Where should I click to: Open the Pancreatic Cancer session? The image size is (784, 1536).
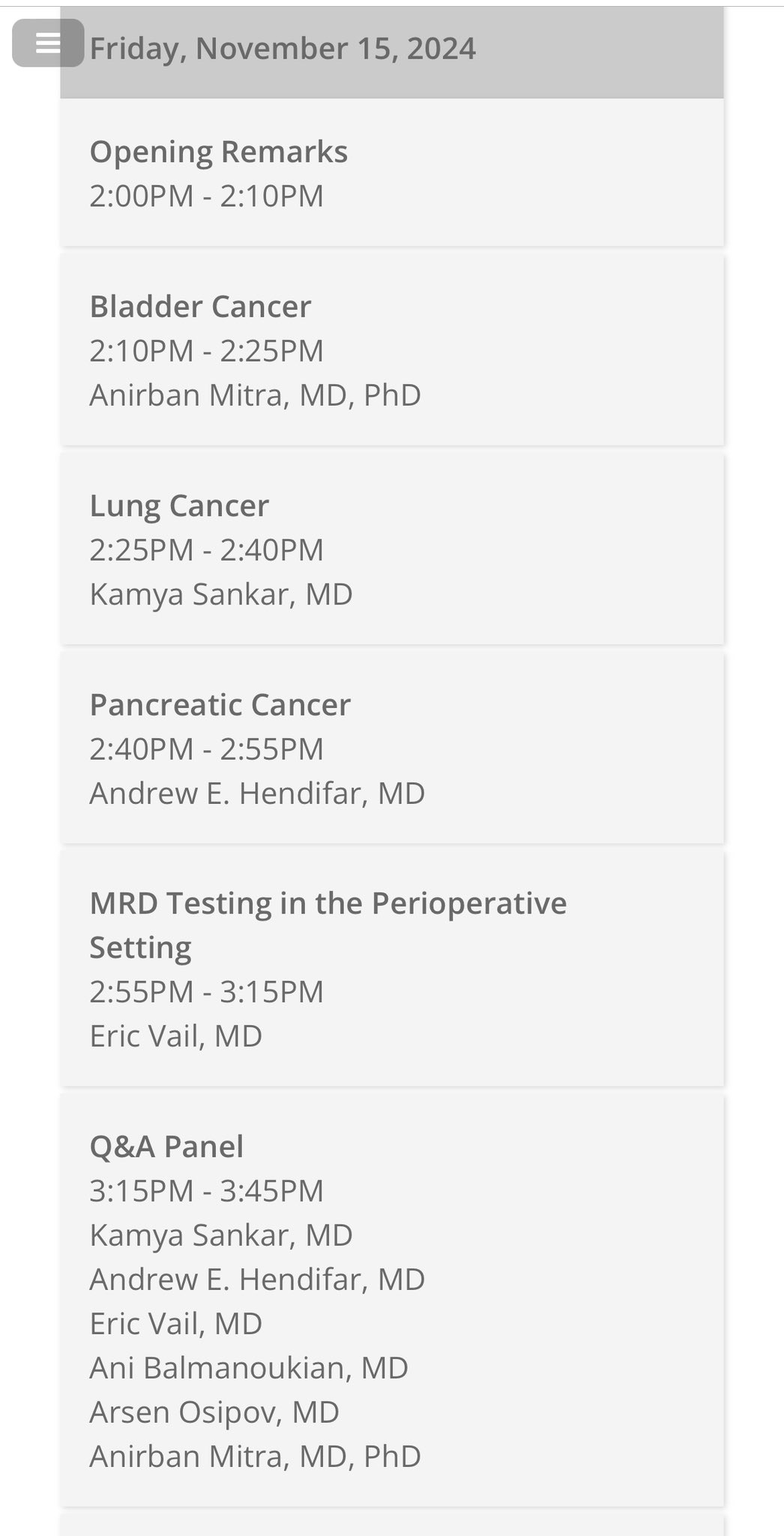[x=220, y=703]
